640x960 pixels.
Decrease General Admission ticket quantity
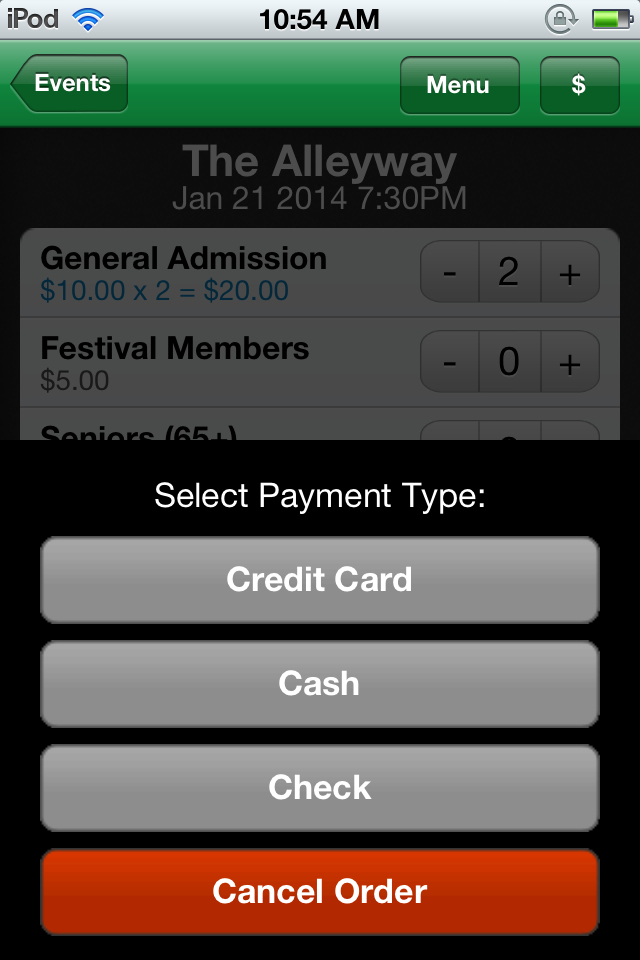(x=450, y=272)
